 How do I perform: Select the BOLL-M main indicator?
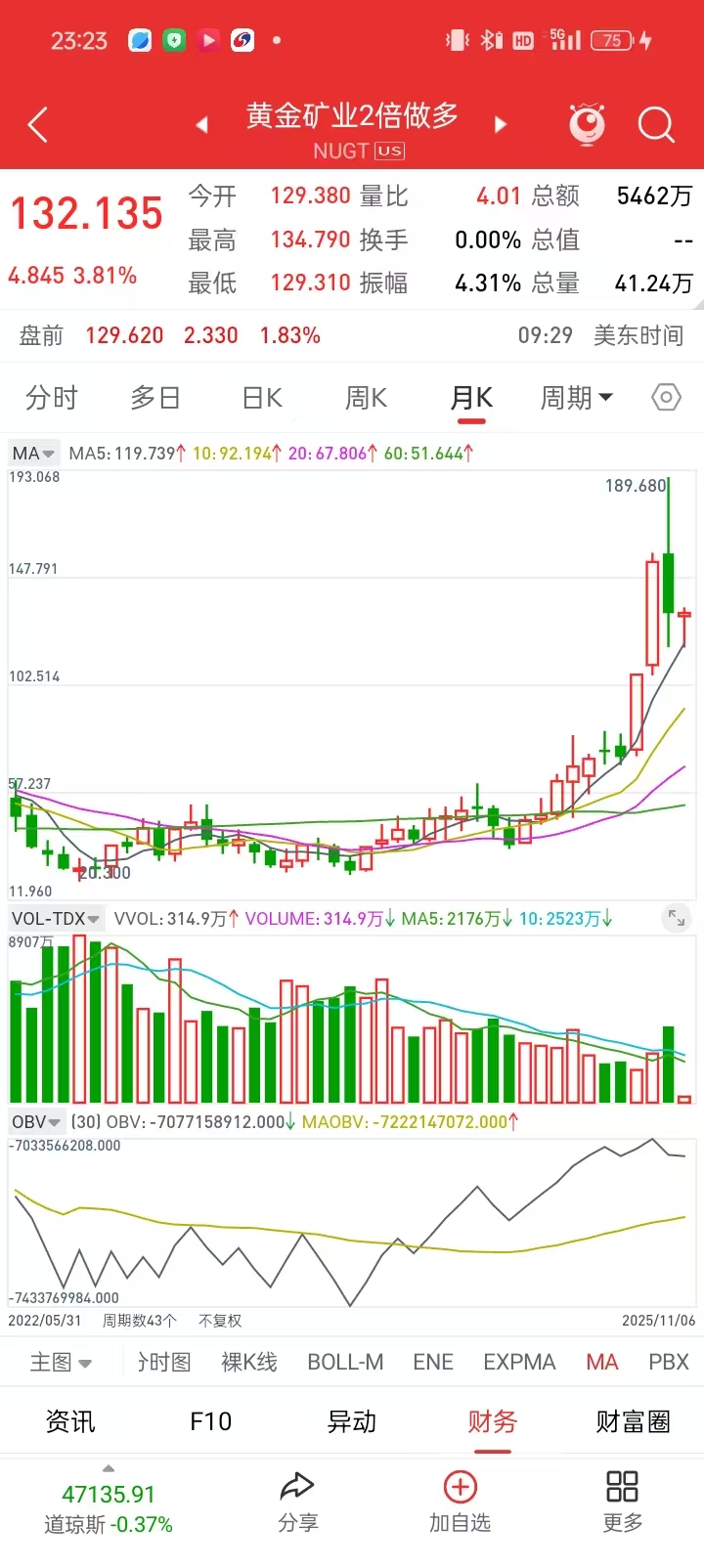345,1362
